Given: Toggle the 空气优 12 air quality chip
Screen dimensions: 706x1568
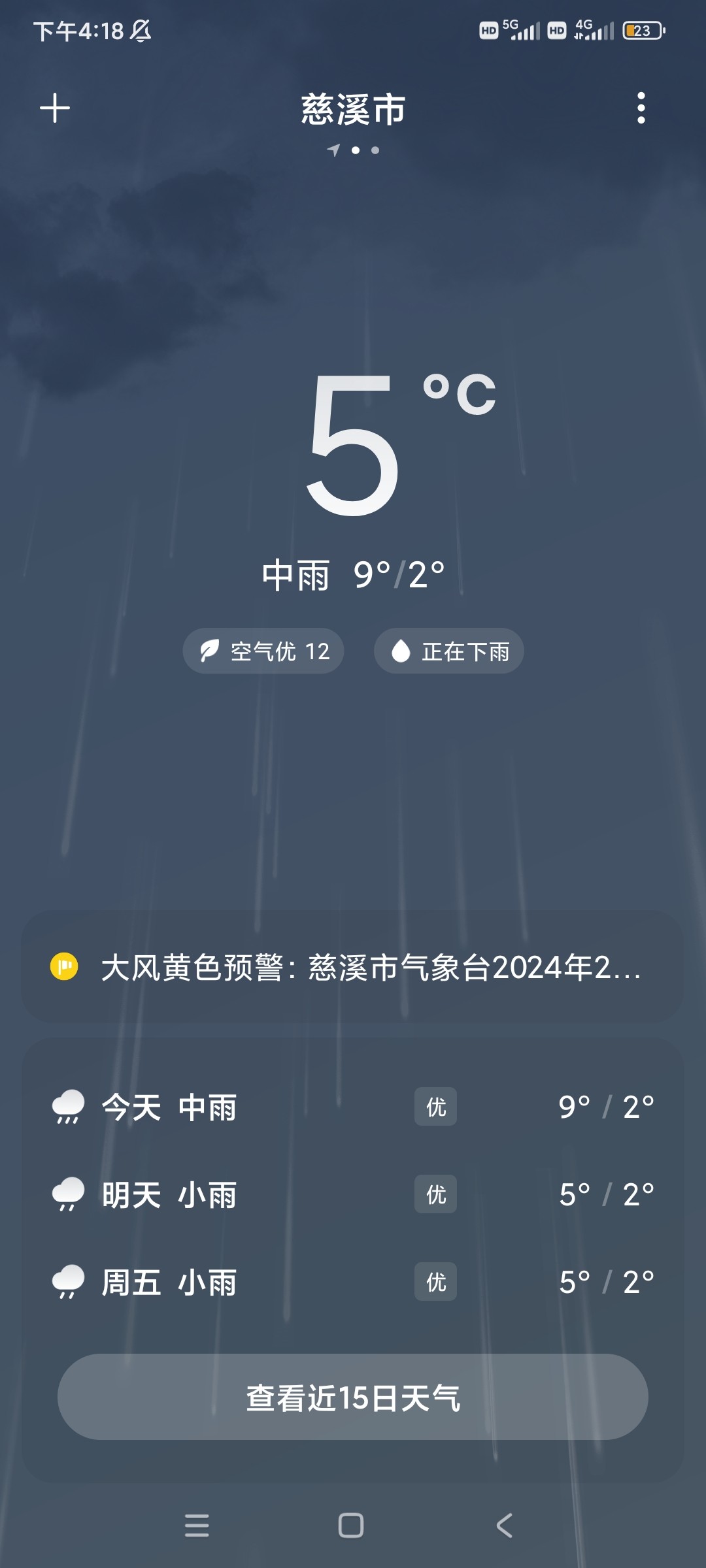Looking at the screenshot, I should [263, 650].
